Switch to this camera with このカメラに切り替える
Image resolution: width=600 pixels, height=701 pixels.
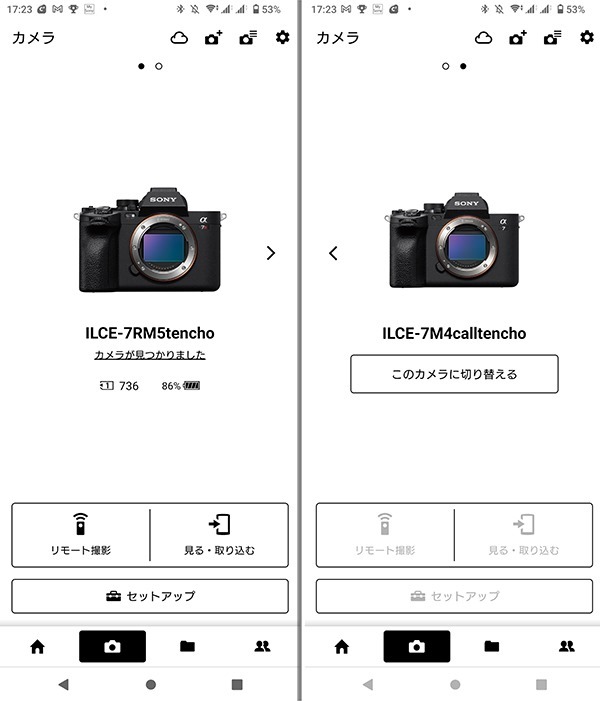pyautogui.click(x=453, y=374)
